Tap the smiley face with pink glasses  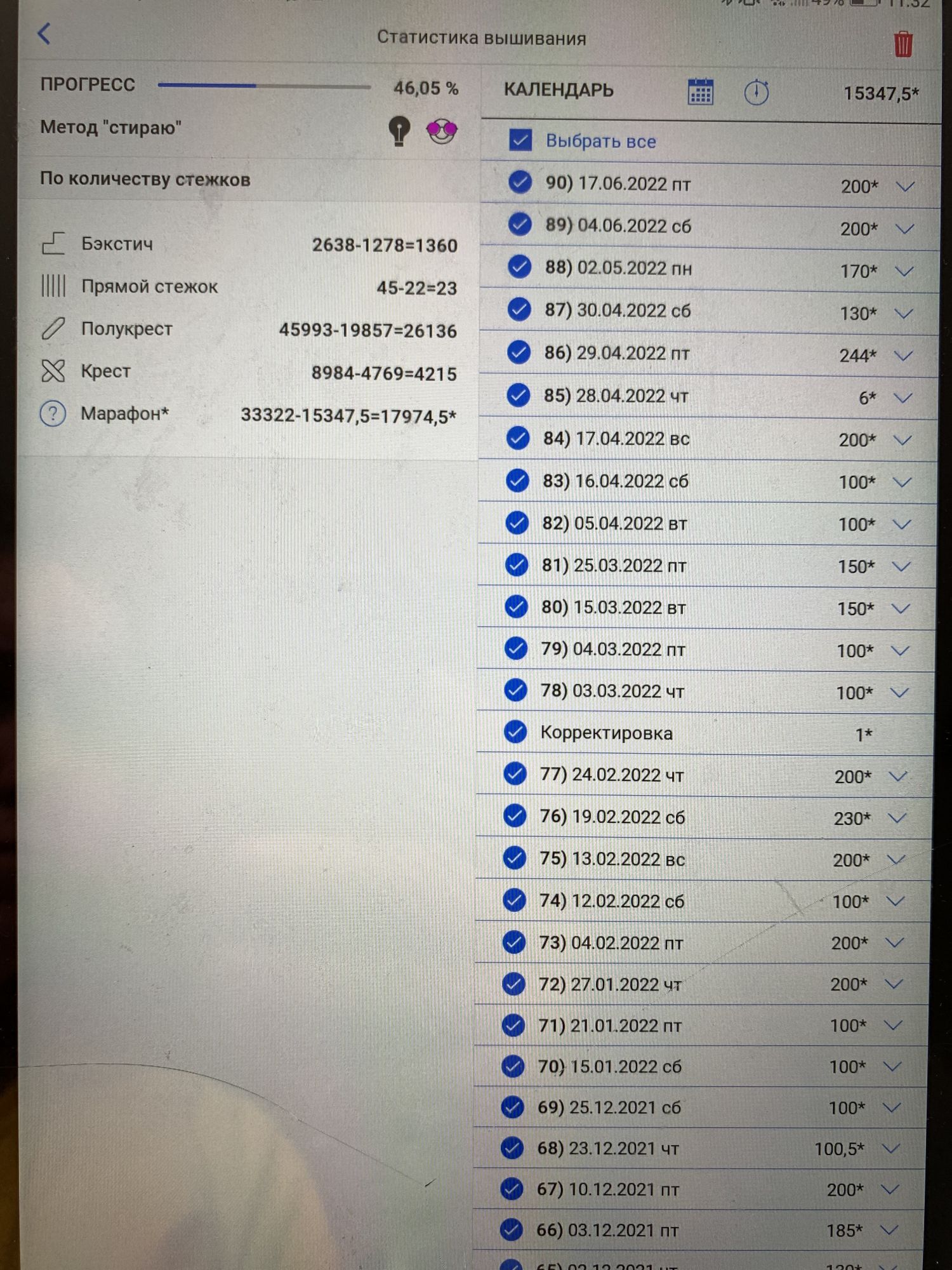tap(442, 131)
